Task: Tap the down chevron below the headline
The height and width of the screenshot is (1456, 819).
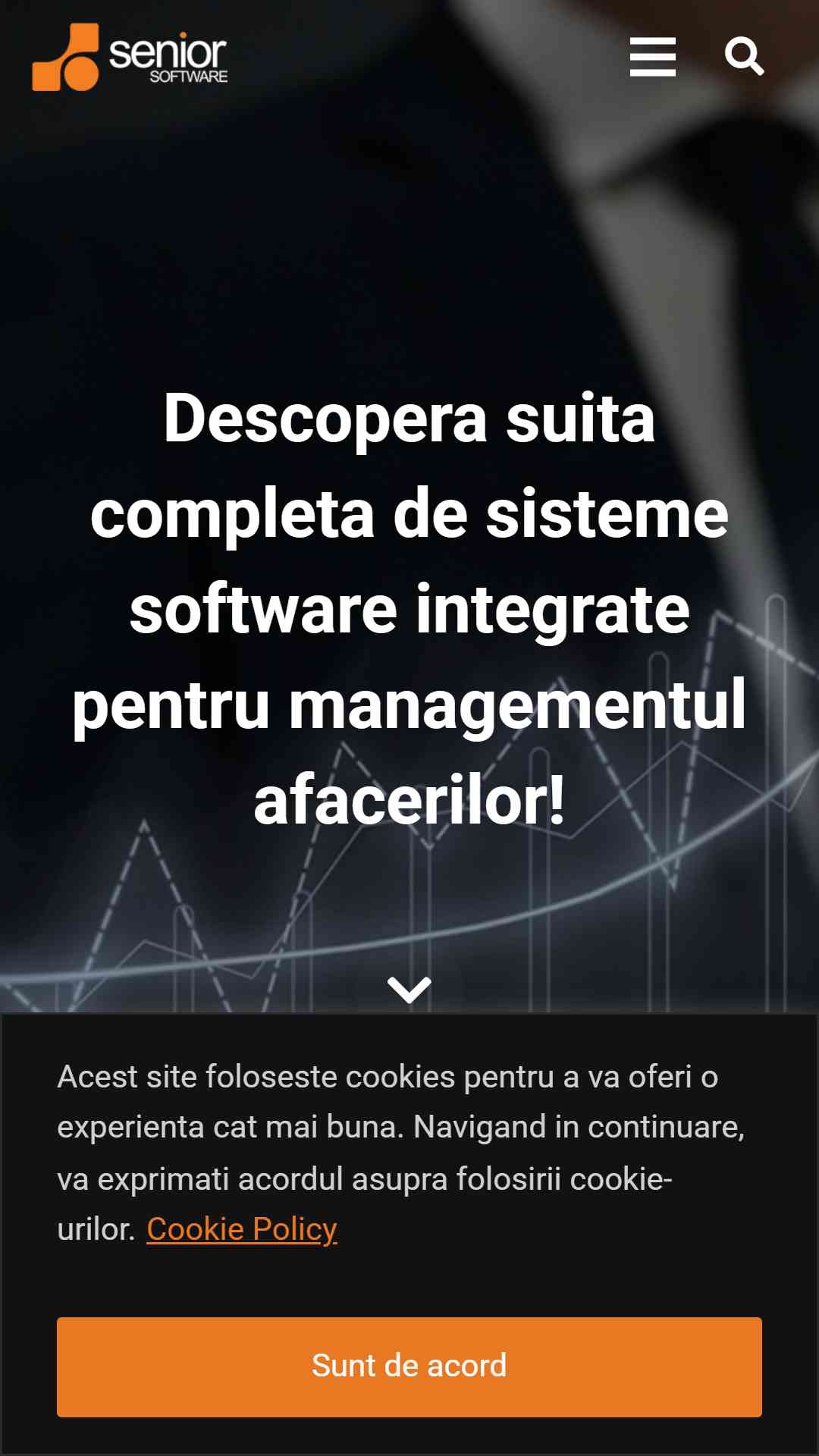Action: tap(409, 990)
